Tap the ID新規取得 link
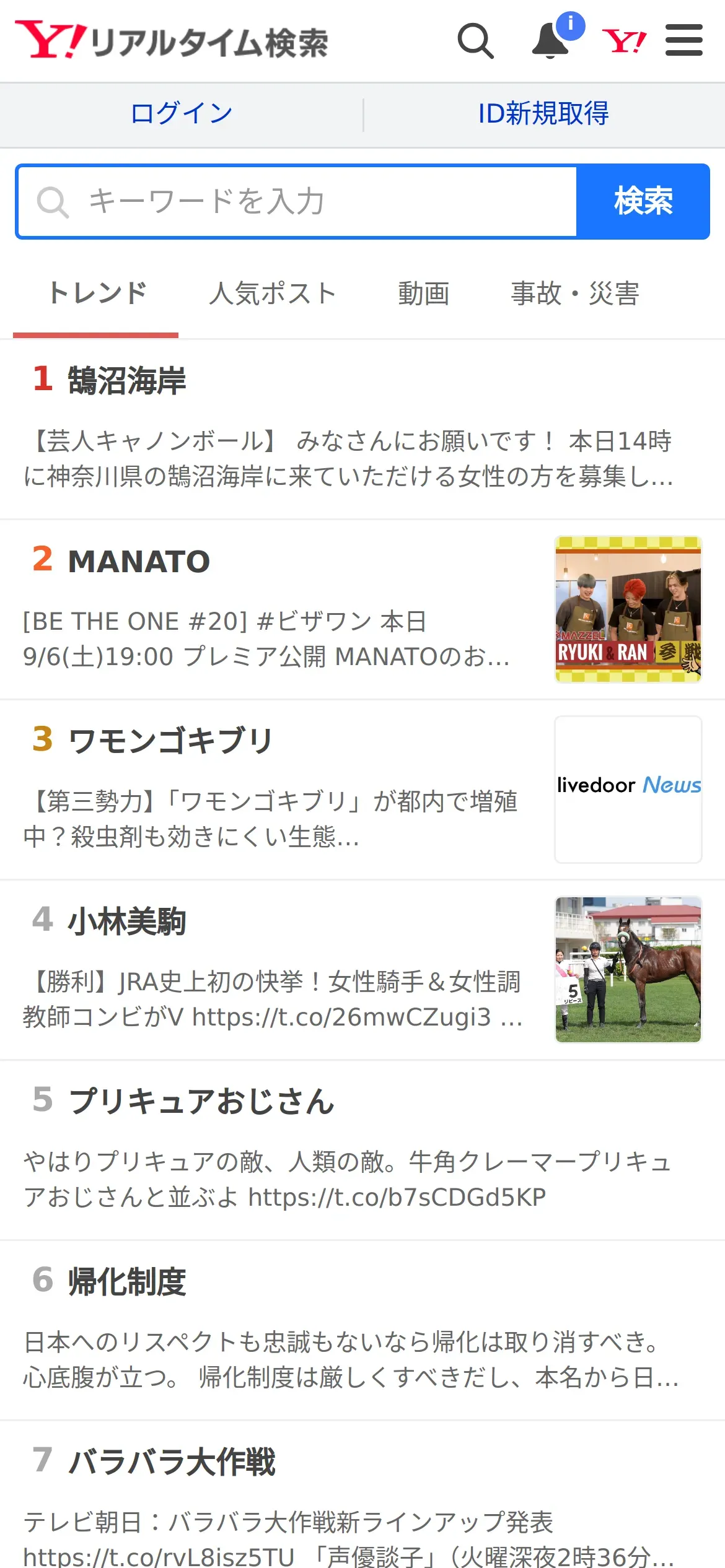This screenshot has height=1568, width=725. (543, 114)
